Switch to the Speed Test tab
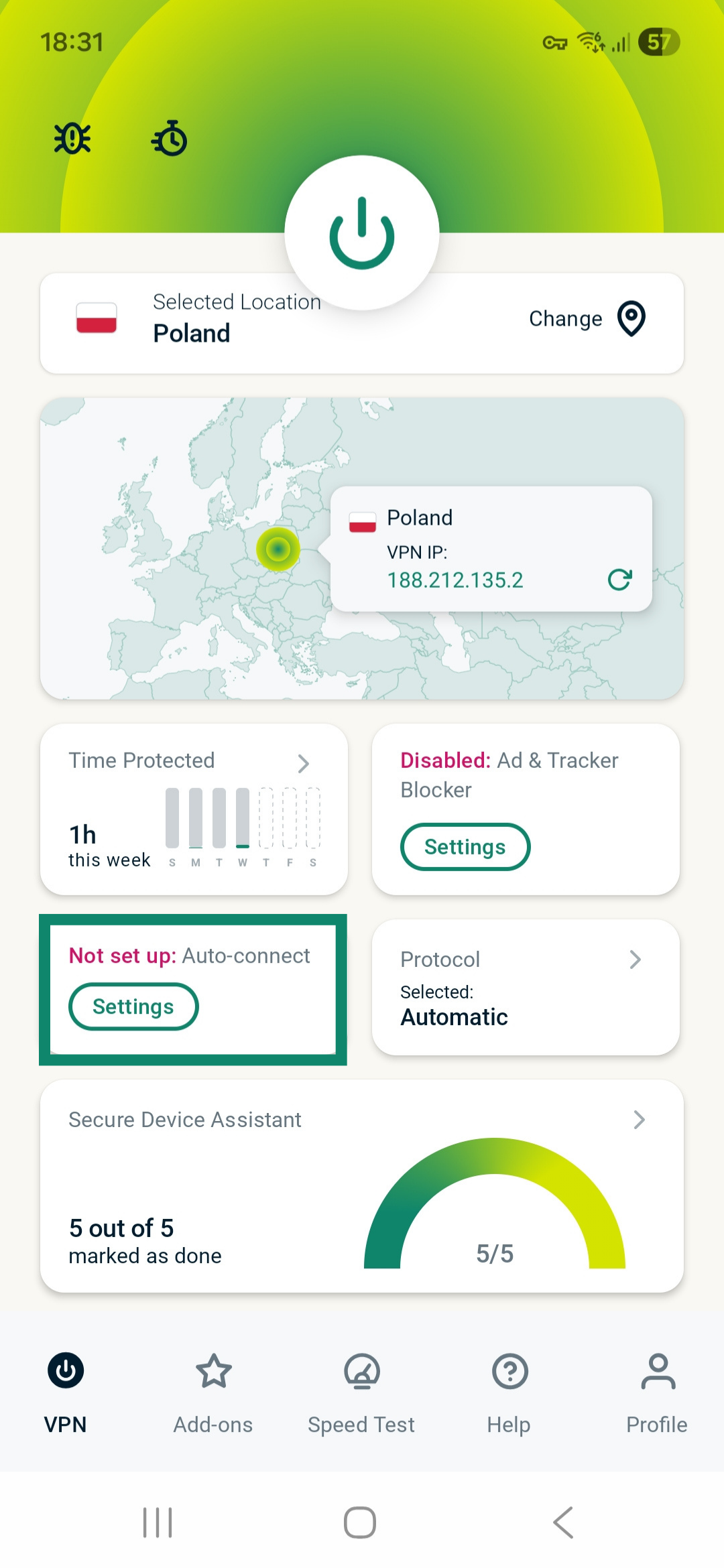The height and width of the screenshot is (1568, 724). pyautogui.click(x=361, y=1392)
